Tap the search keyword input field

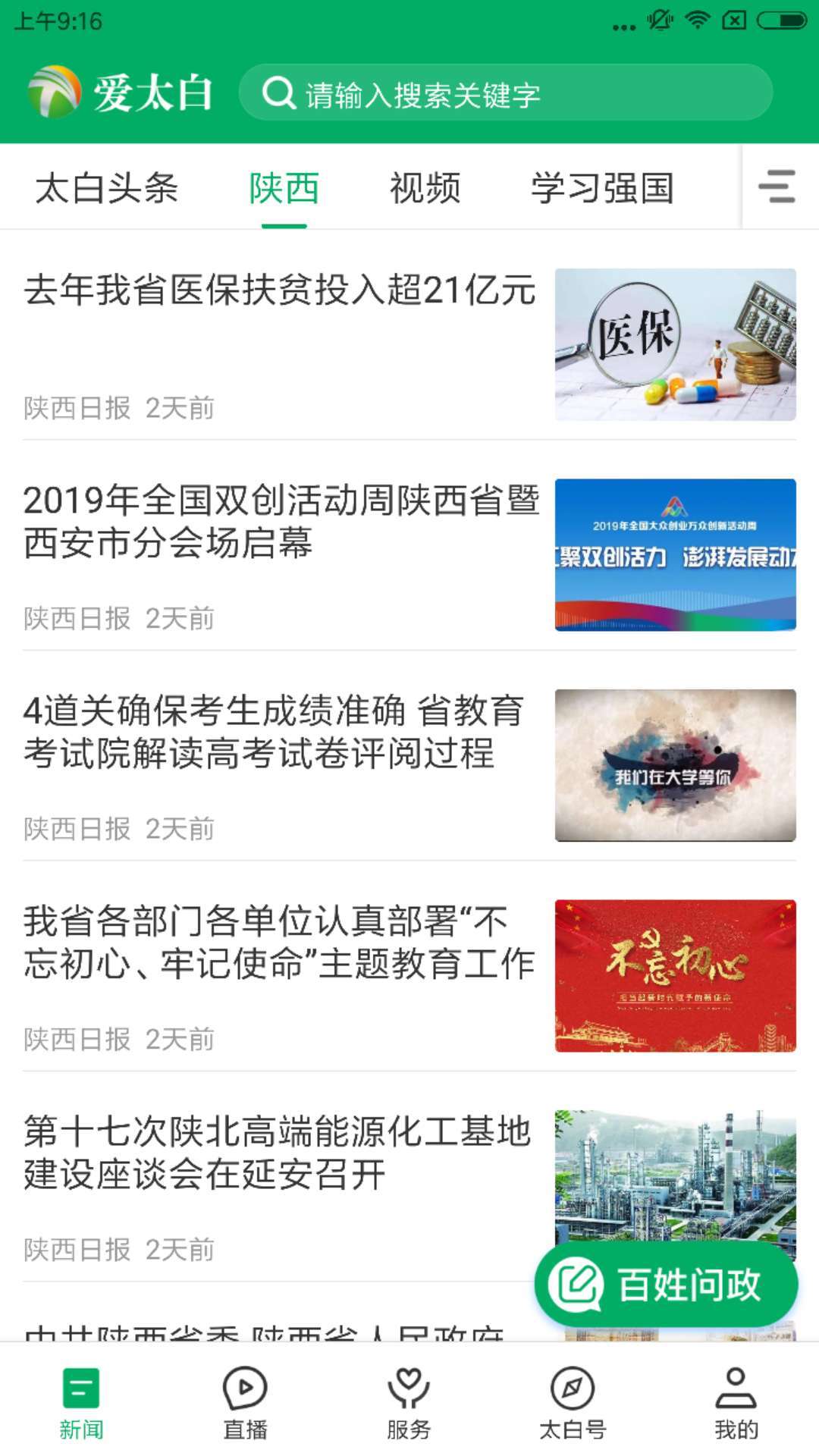tap(505, 93)
